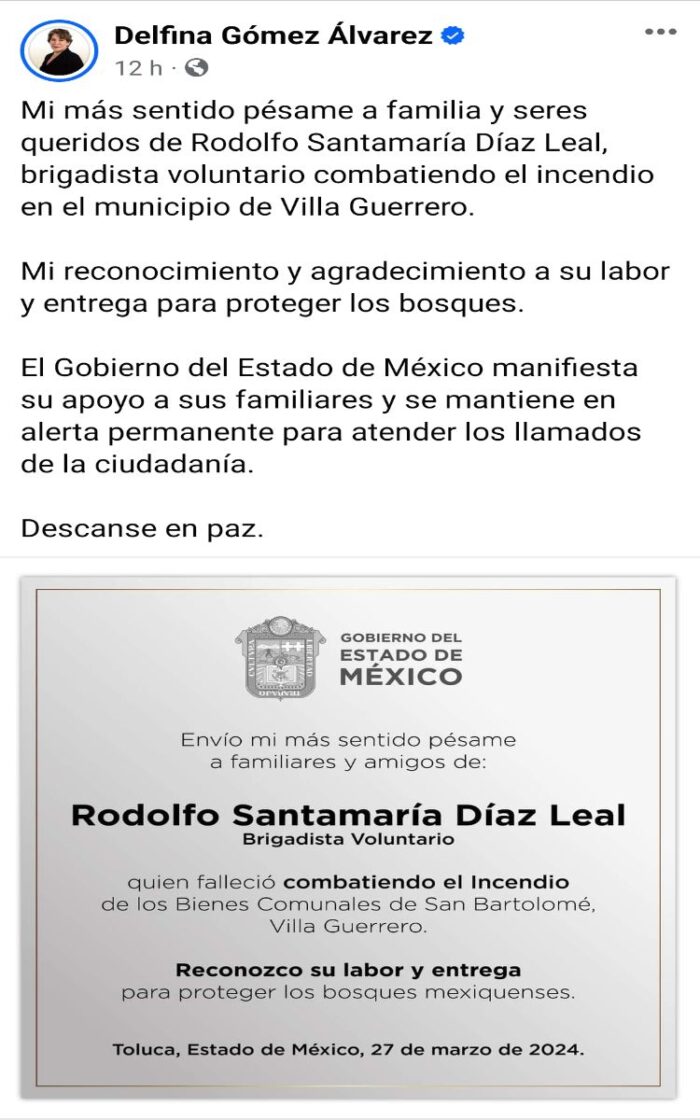Open the condolence image for Rodolfo Santamaría
Screen dimensions: 700x1120
pyautogui.click(x=349, y=836)
